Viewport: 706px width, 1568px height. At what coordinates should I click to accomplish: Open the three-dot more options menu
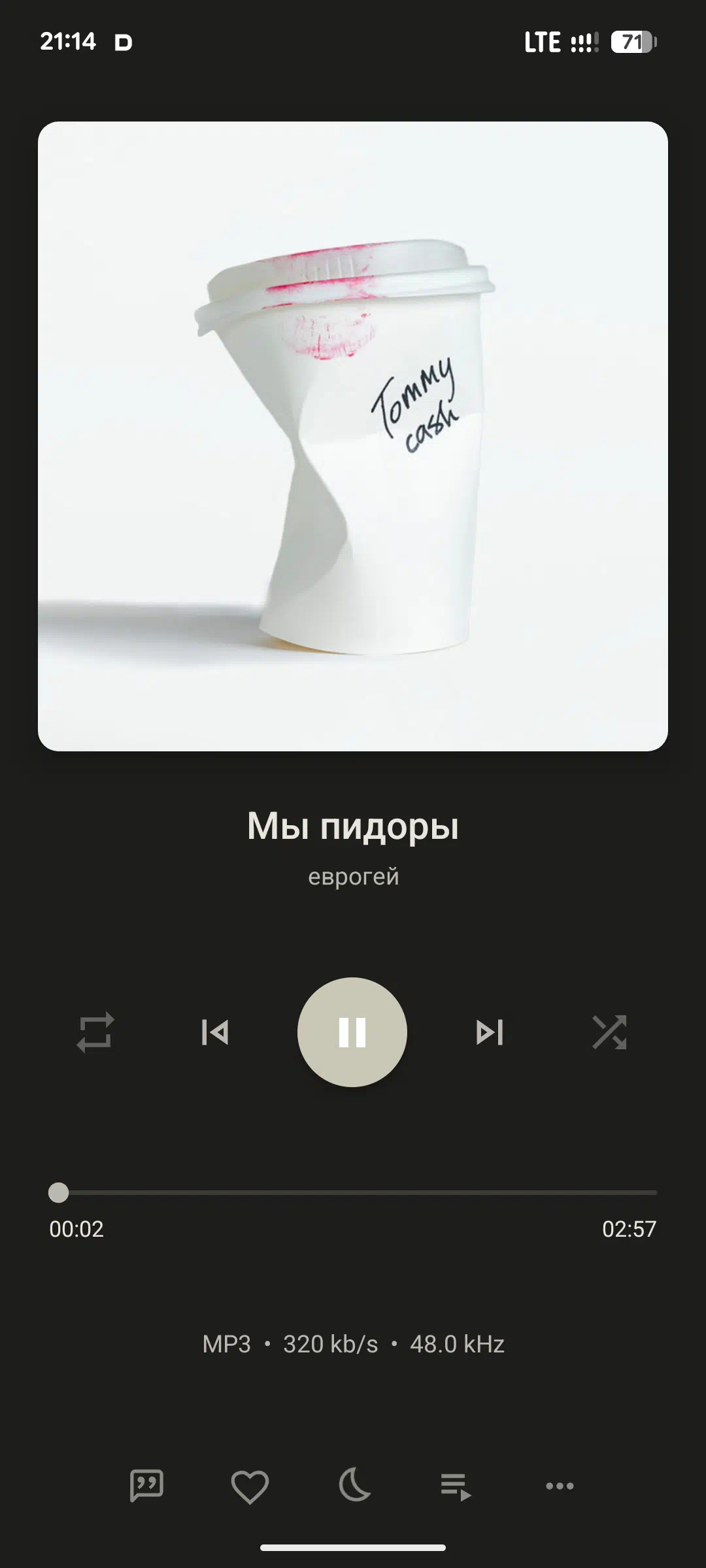(x=560, y=1486)
